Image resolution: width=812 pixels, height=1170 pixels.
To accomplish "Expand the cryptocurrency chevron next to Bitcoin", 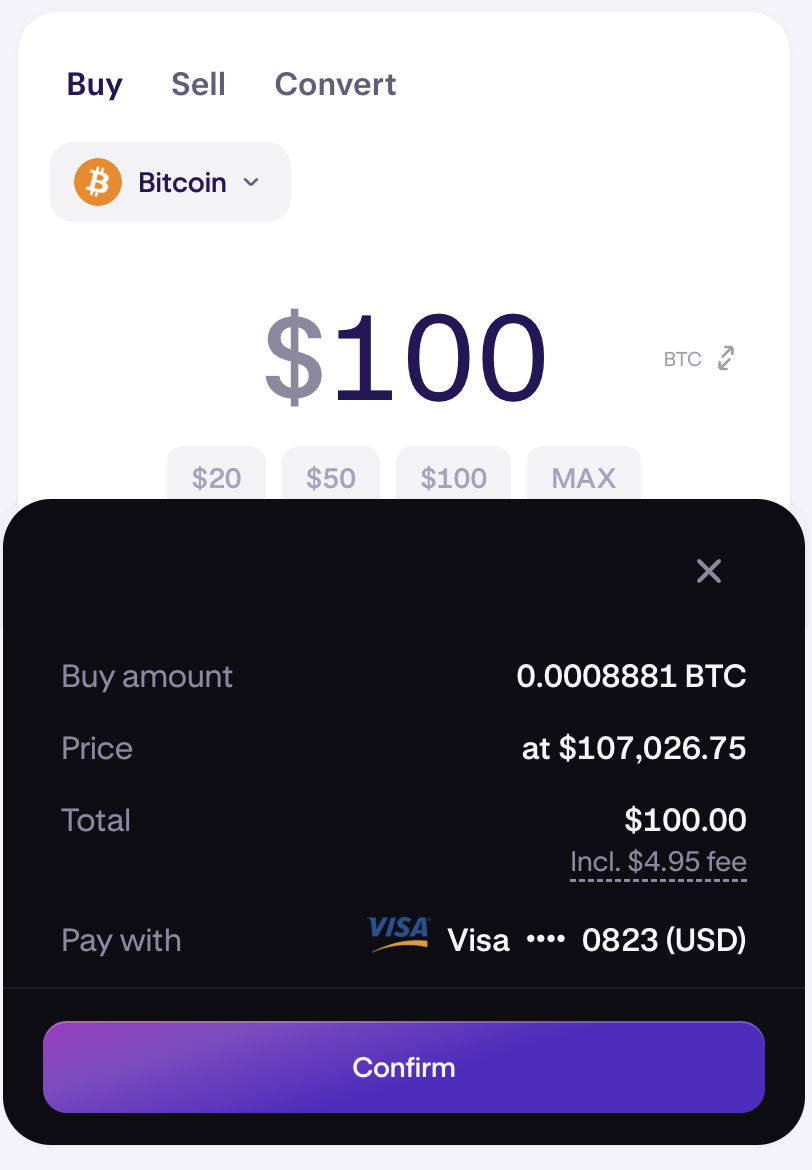I will [251, 183].
